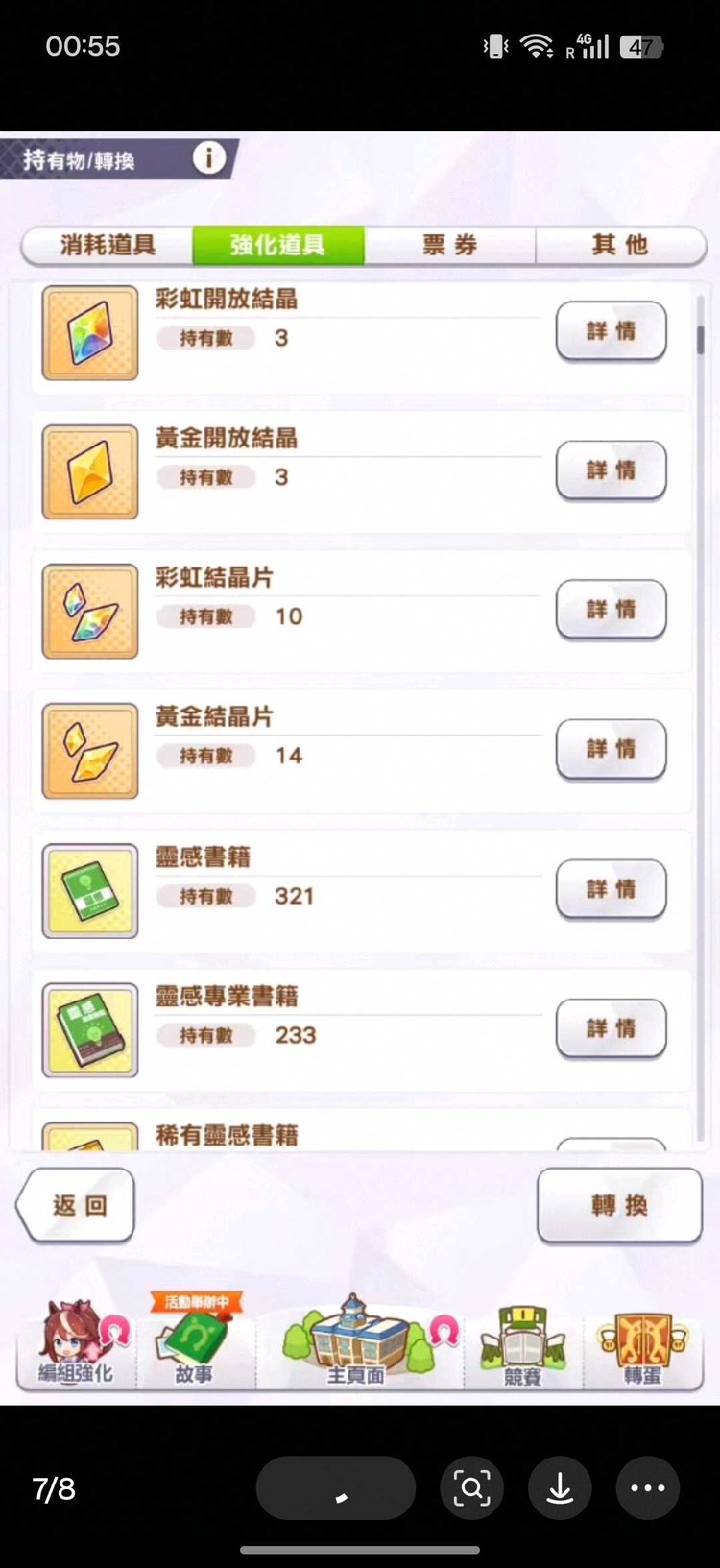Image resolution: width=720 pixels, height=1568 pixels.
Task: Tap the 黃金開放結晶 item thumbnail
Action: (x=89, y=470)
